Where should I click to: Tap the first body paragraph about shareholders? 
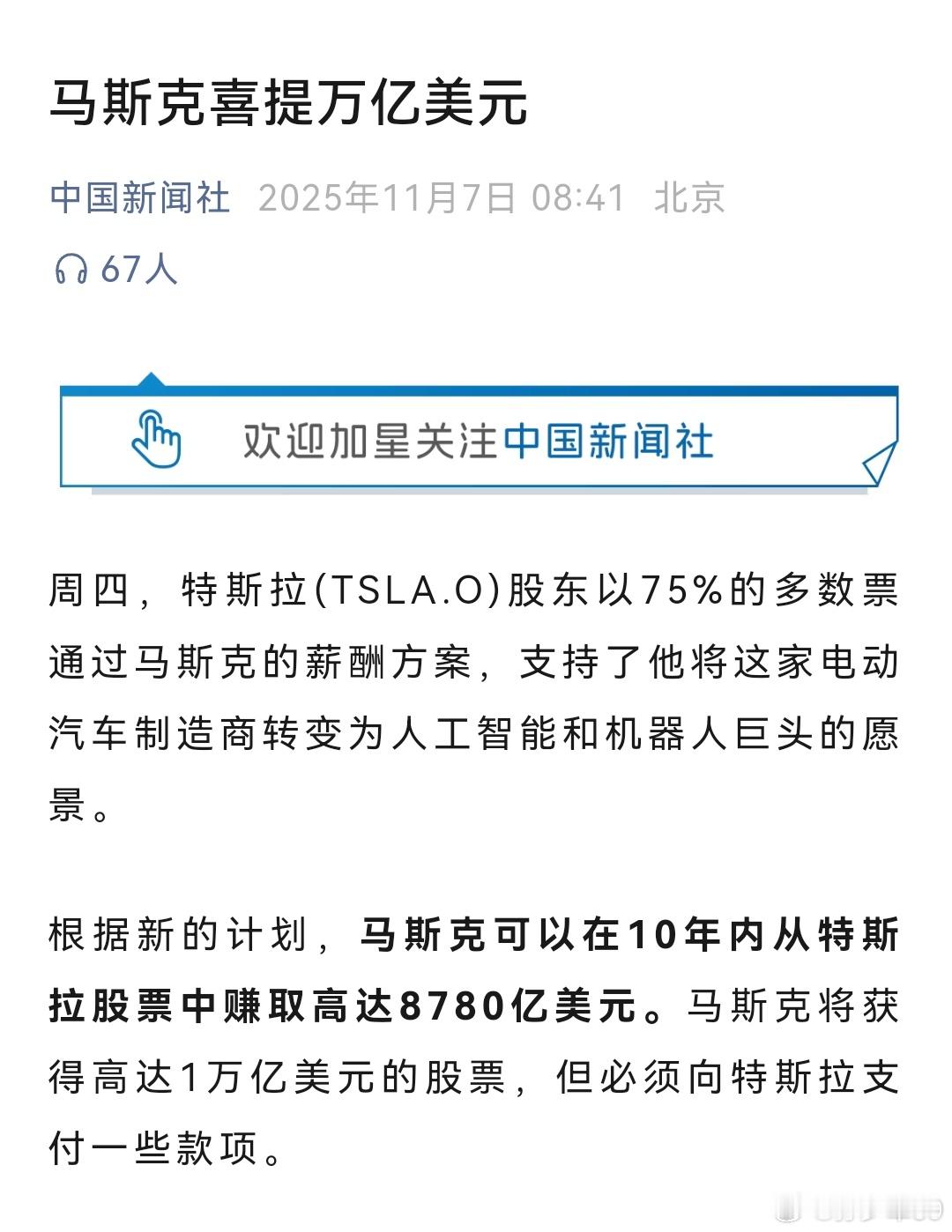[476, 696]
